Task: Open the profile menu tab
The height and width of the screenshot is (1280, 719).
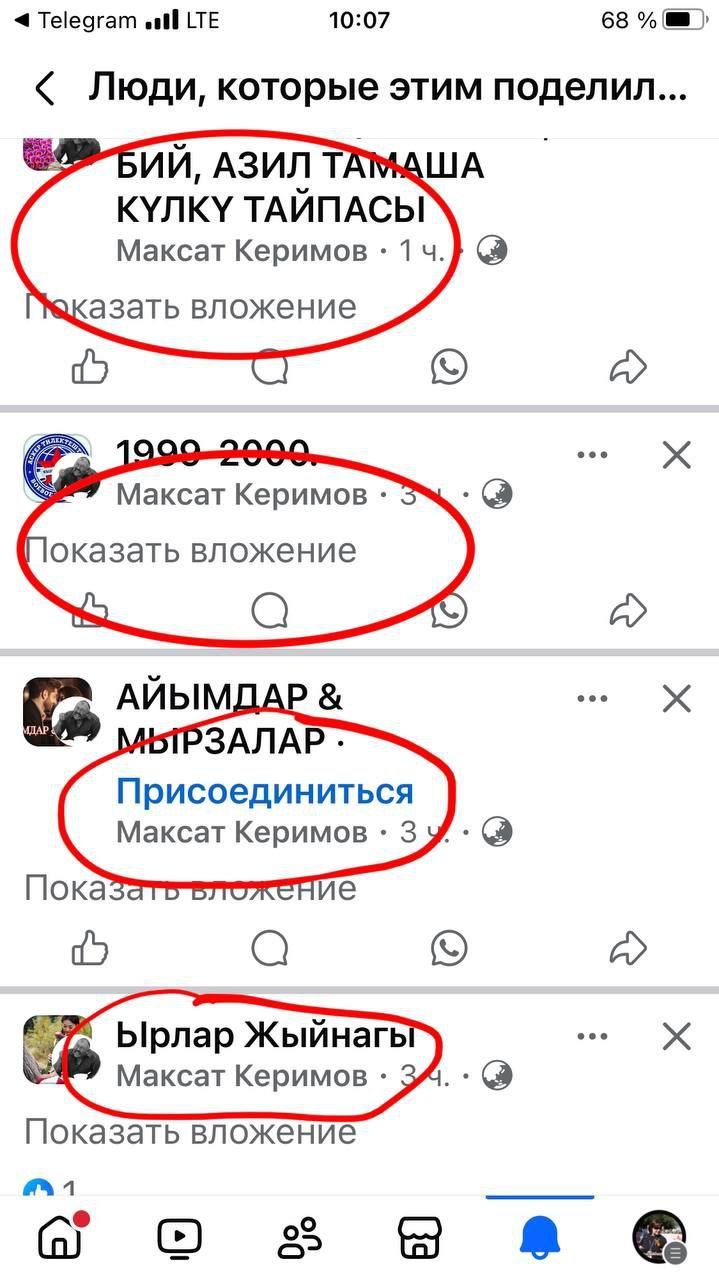Action: pyautogui.click(x=659, y=1238)
